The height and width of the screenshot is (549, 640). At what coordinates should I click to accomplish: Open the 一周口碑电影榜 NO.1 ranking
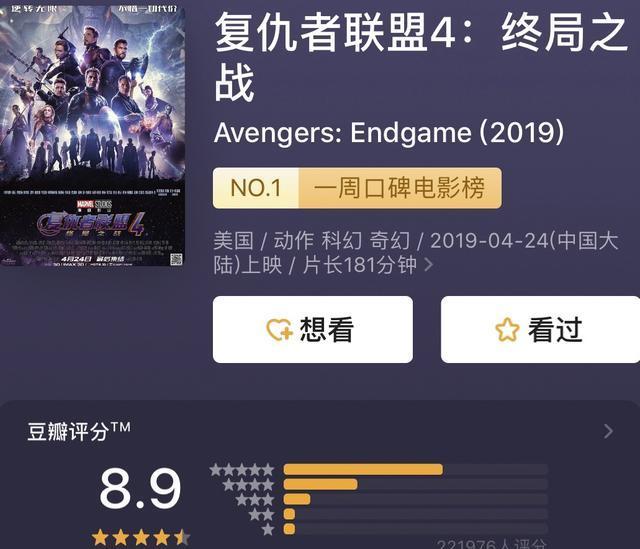click(x=357, y=188)
